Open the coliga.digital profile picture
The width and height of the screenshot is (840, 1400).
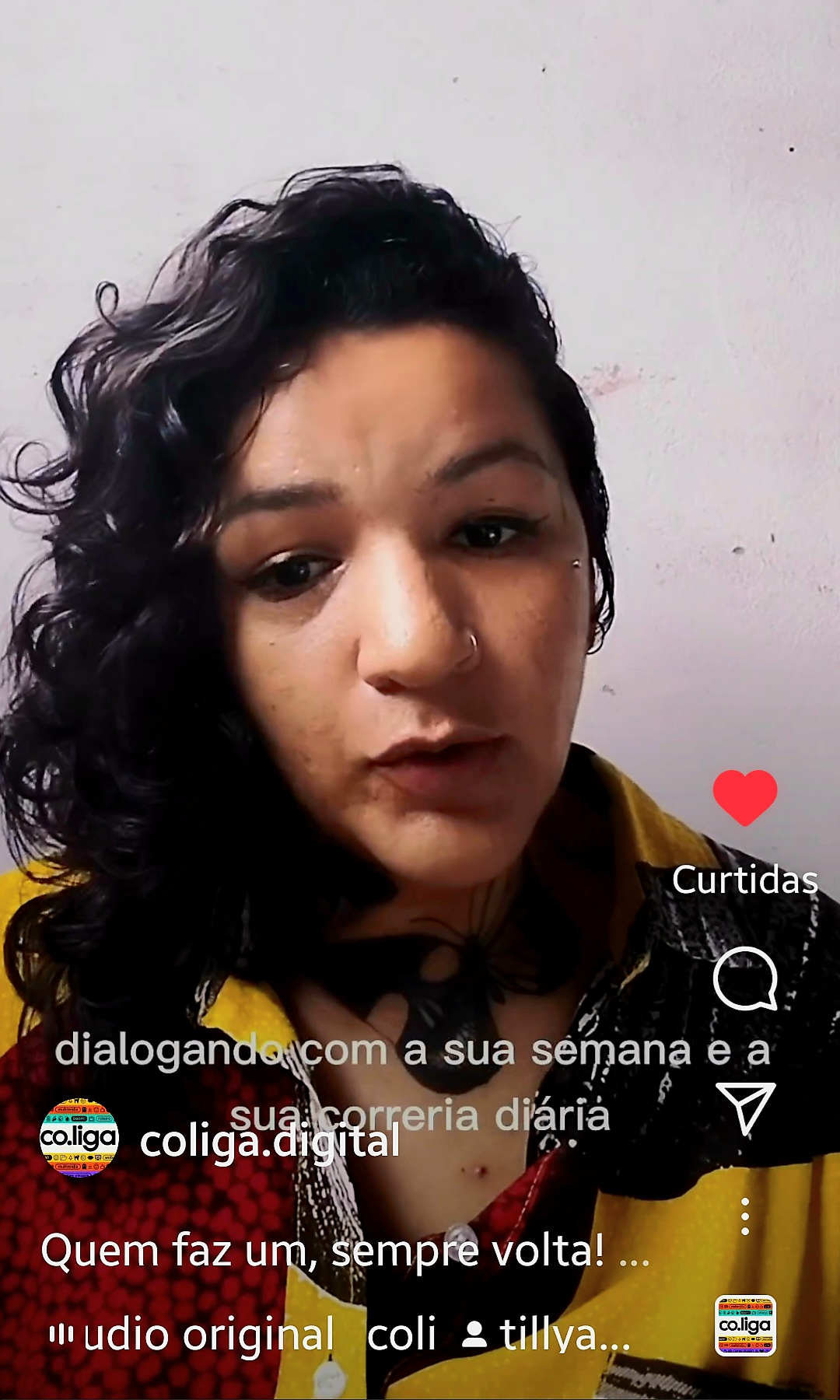(x=79, y=1138)
